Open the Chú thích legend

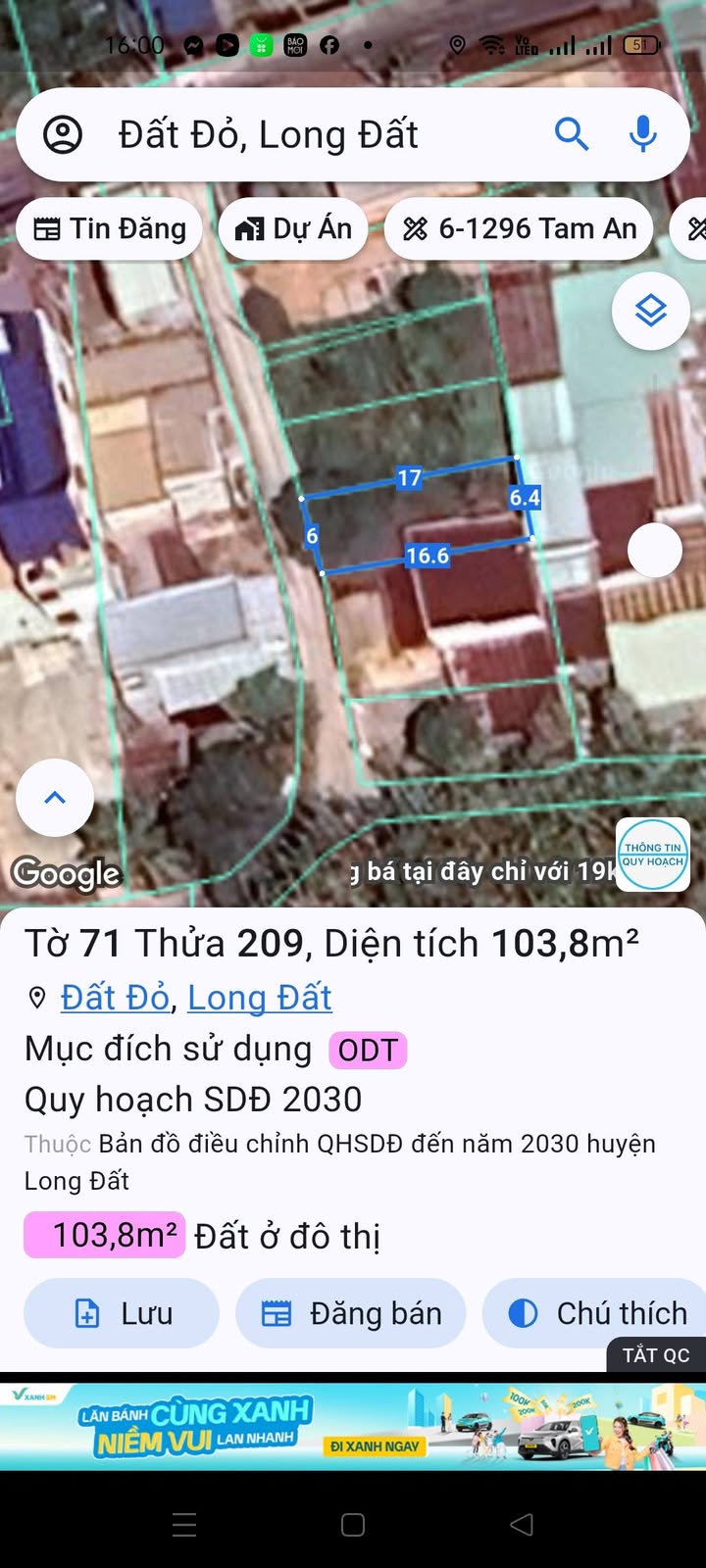coord(594,1313)
